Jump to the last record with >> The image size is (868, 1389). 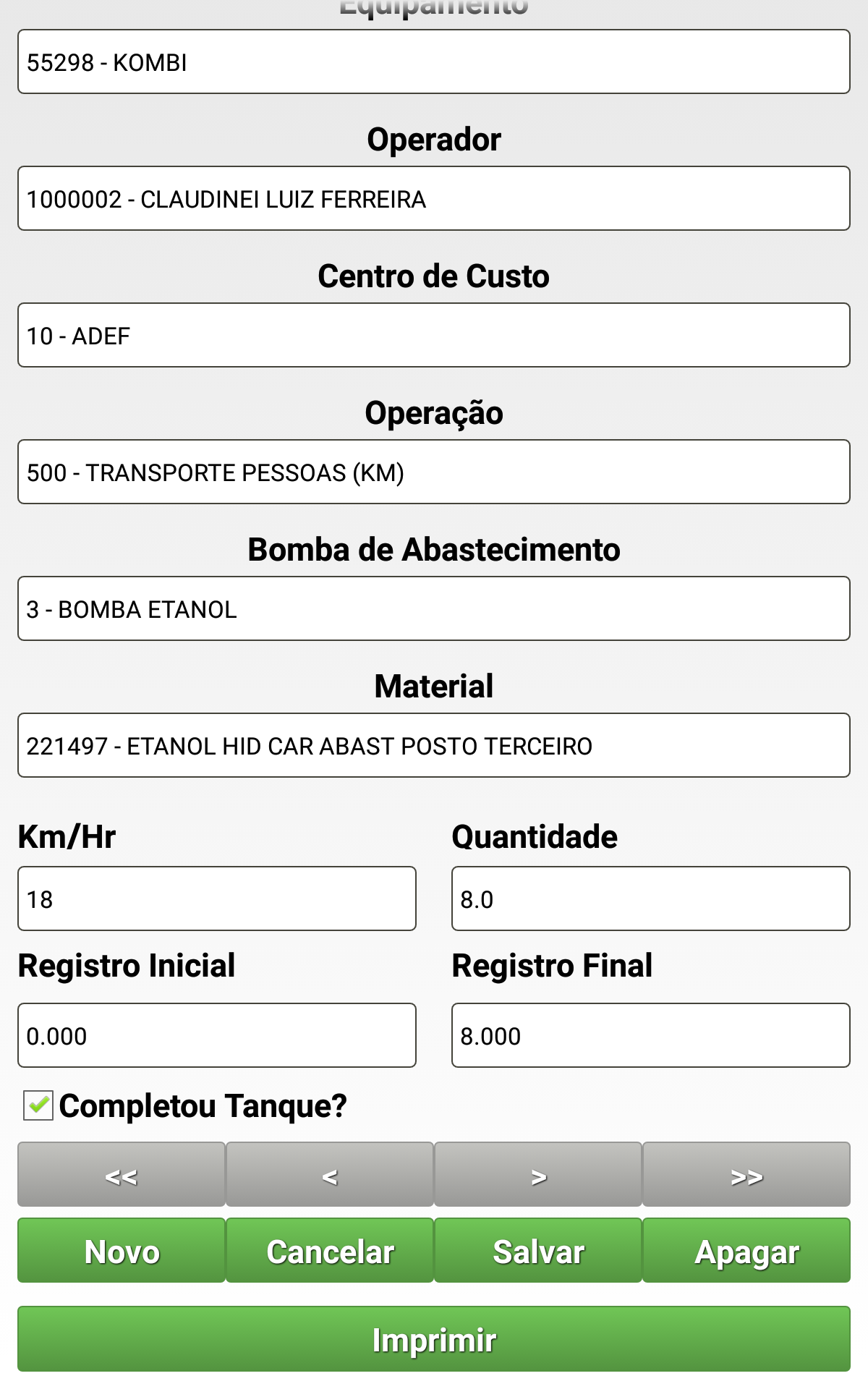point(746,1175)
